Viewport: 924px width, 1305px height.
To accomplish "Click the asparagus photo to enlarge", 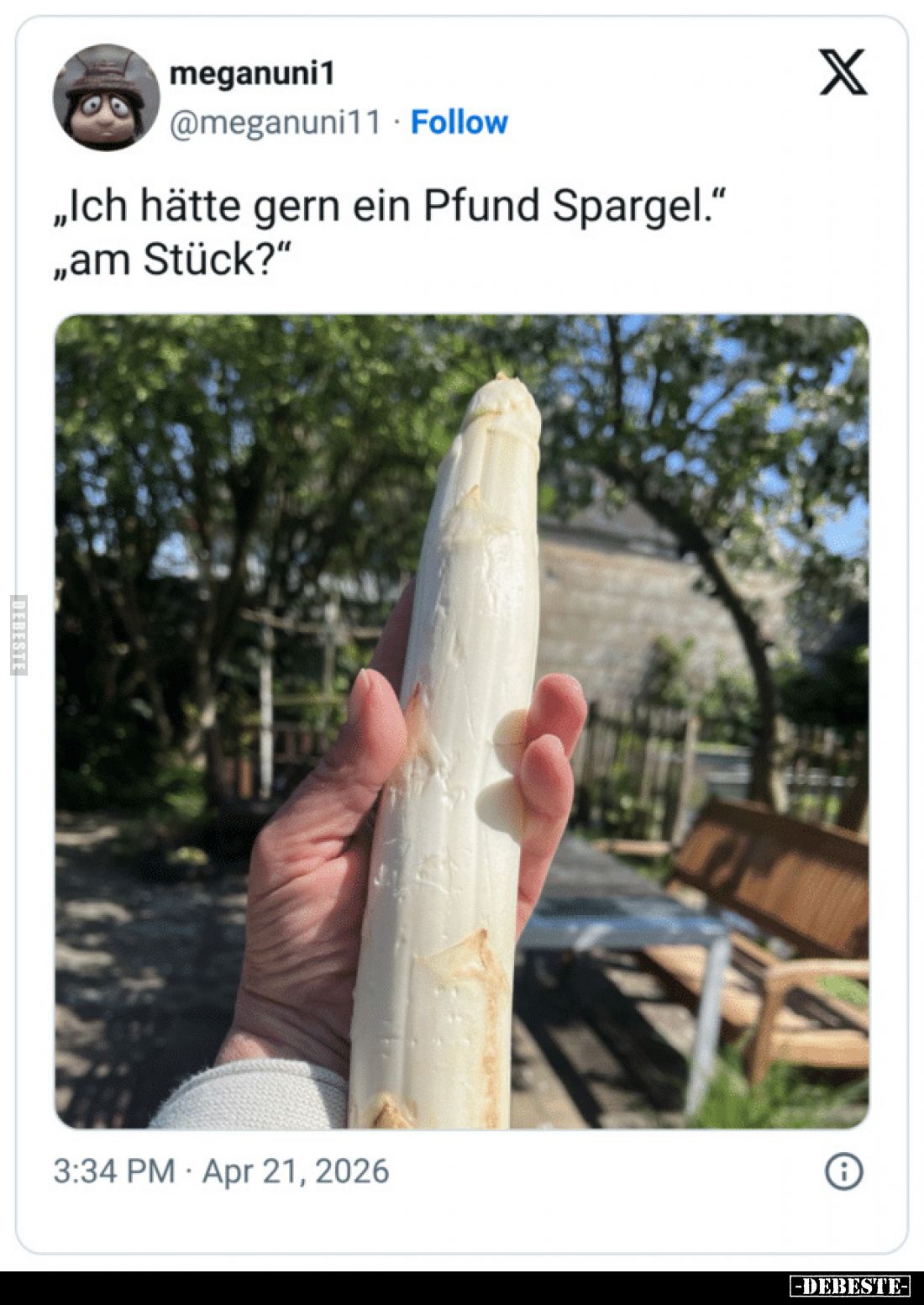I will [460, 727].
